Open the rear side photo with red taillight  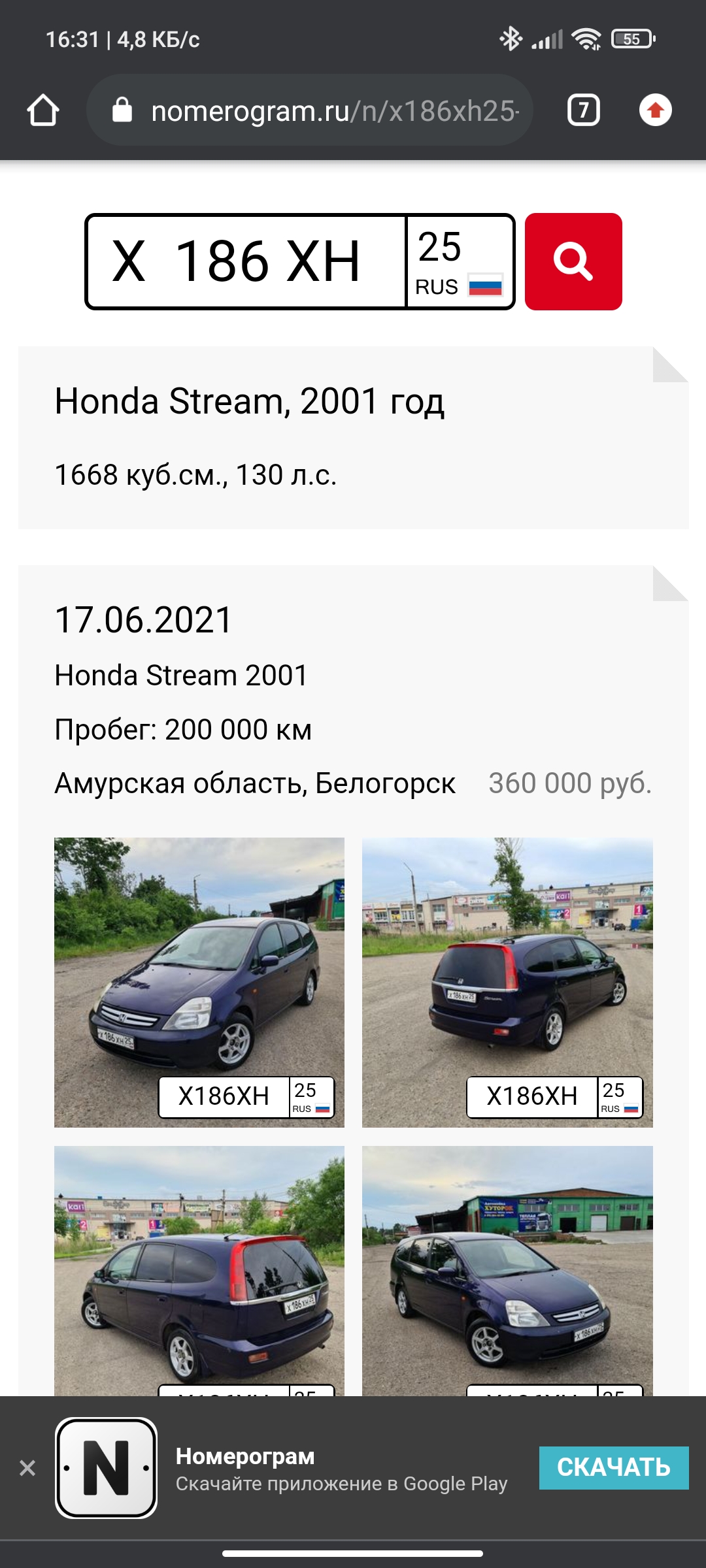199,1267
